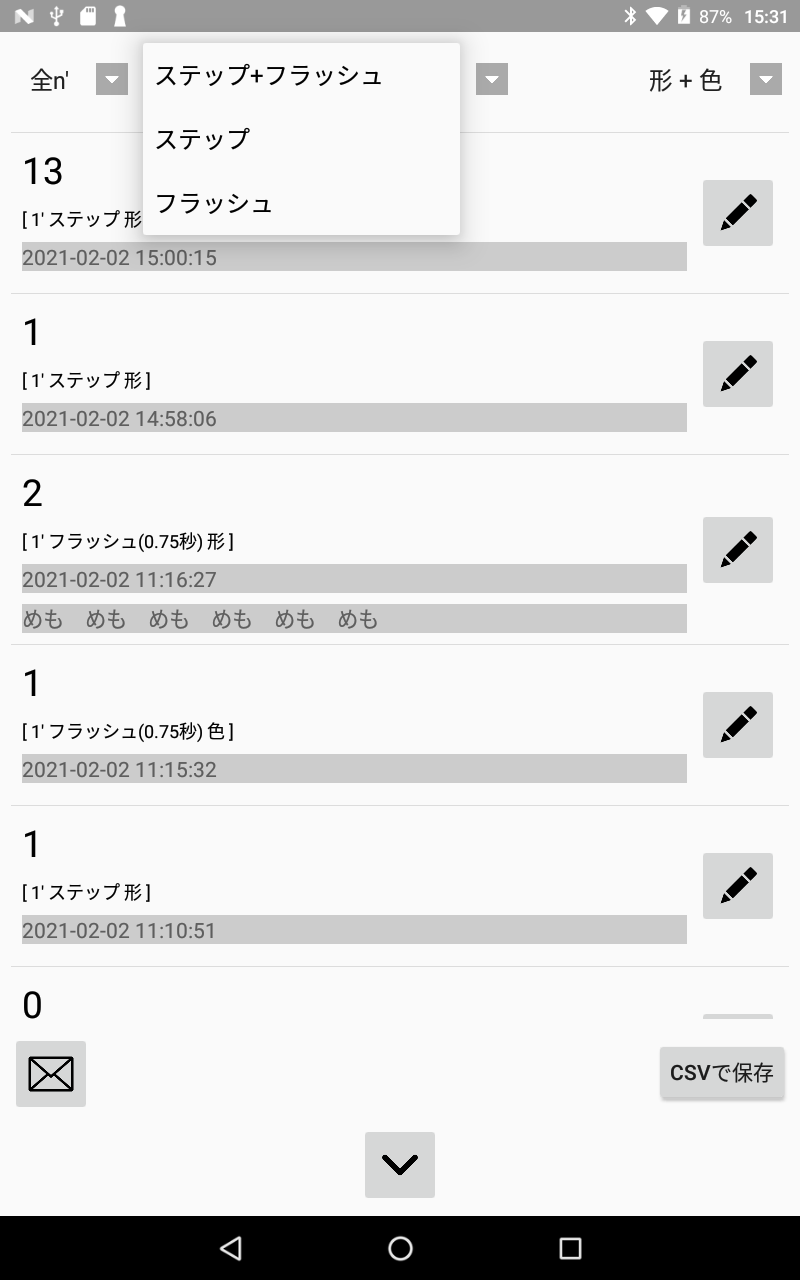Screen dimensions: 800x1280
Task: Edit the record dated 2021-02-02 15:00:15
Action: pos(738,213)
